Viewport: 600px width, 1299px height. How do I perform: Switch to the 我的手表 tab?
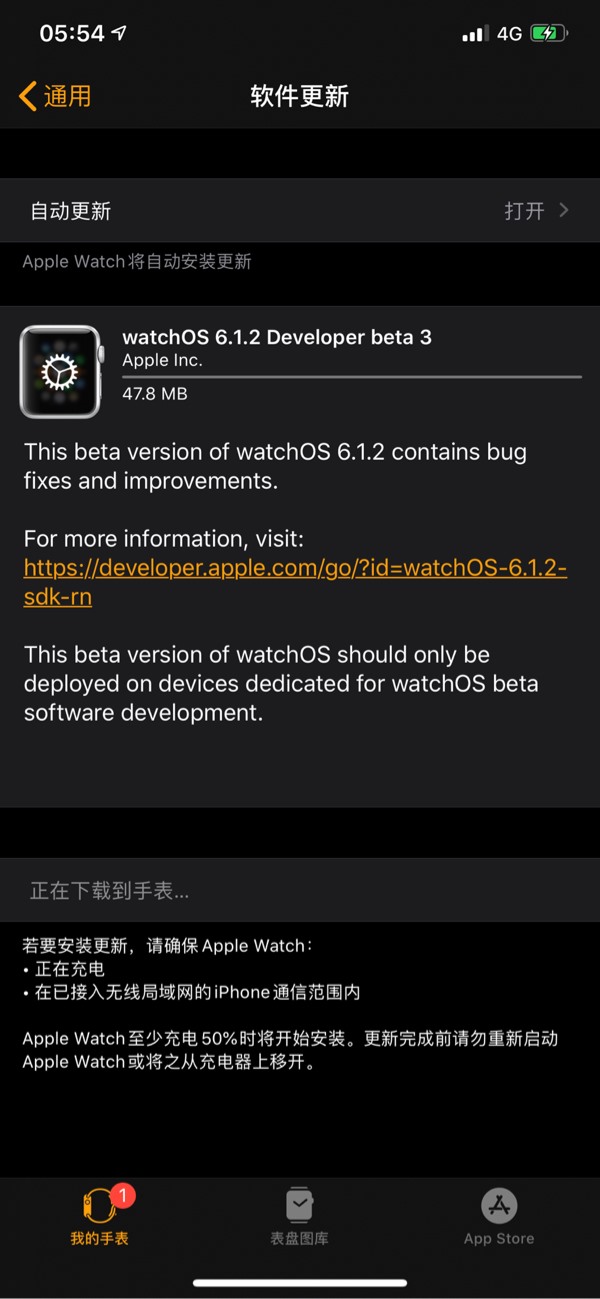(x=100, y=1215)
